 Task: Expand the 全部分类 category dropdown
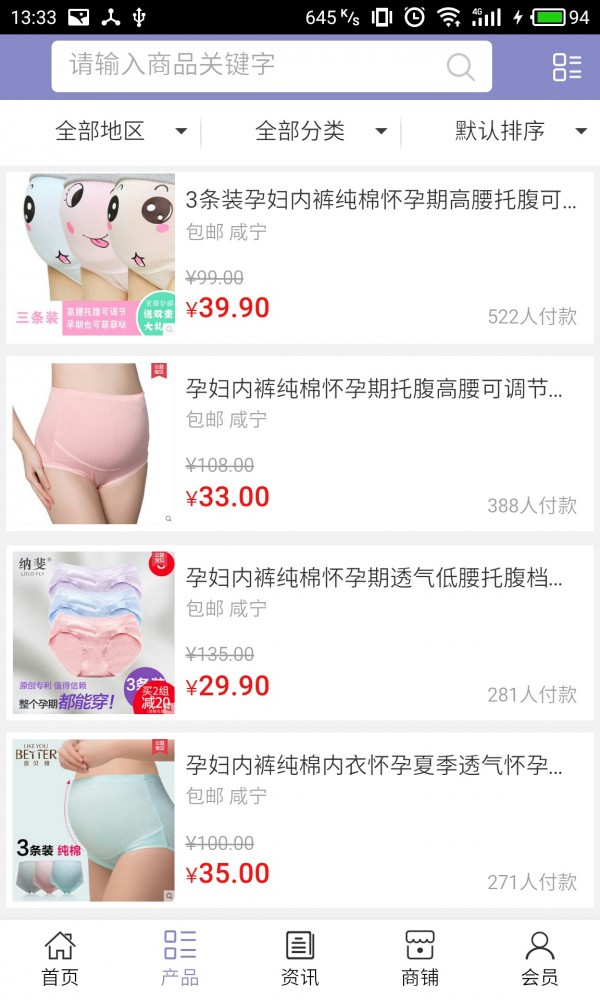320,131
